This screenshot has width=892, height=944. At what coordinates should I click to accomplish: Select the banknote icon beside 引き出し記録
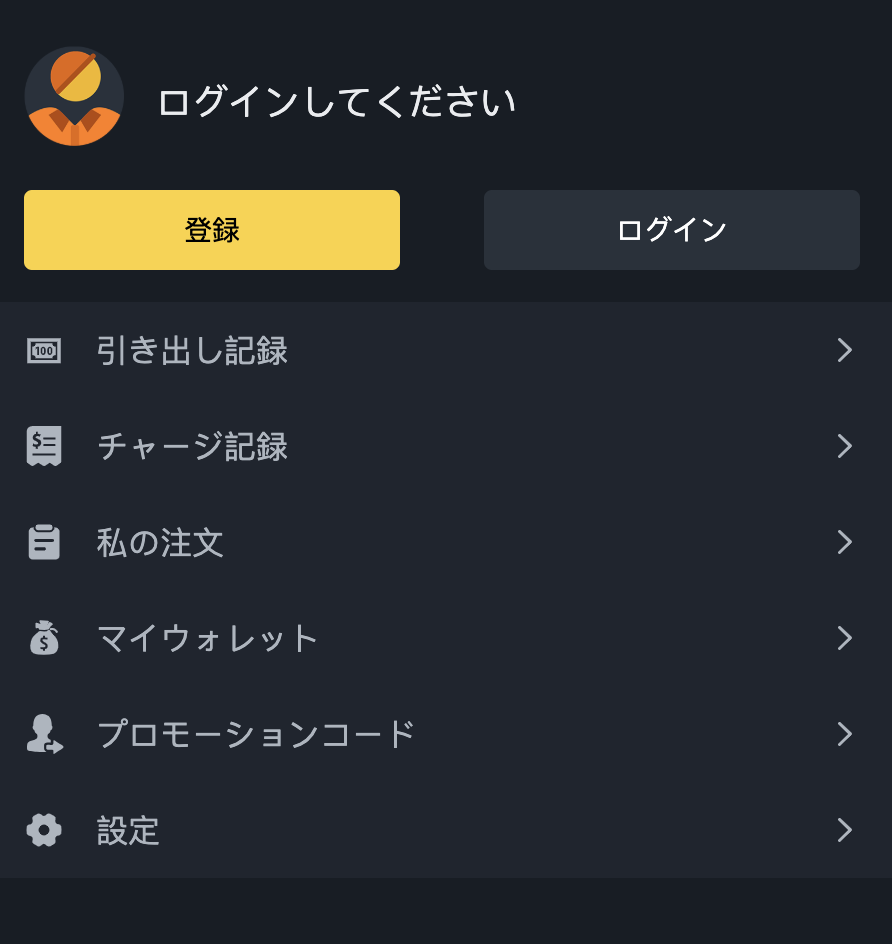(x=44, y=351)
